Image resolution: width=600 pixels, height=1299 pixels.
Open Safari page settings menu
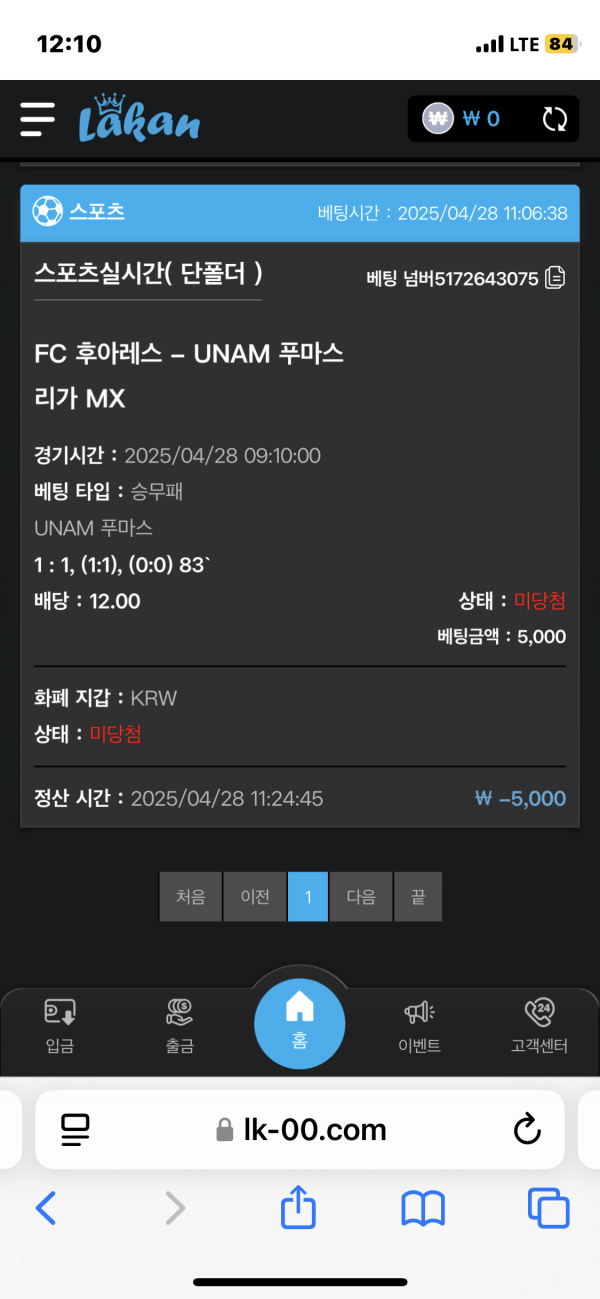click(x=75, y=1130)
